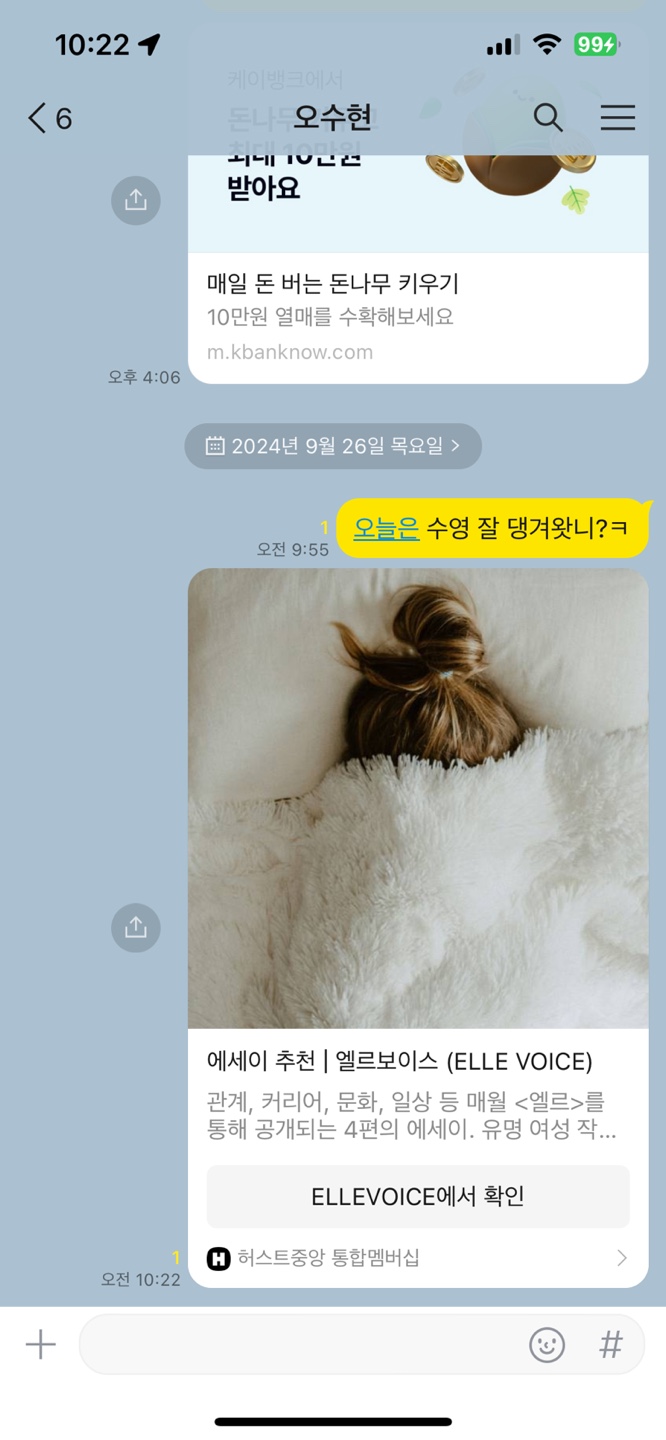Open 허스트중앙 통합멤버십 row

tap(418, 1258)
